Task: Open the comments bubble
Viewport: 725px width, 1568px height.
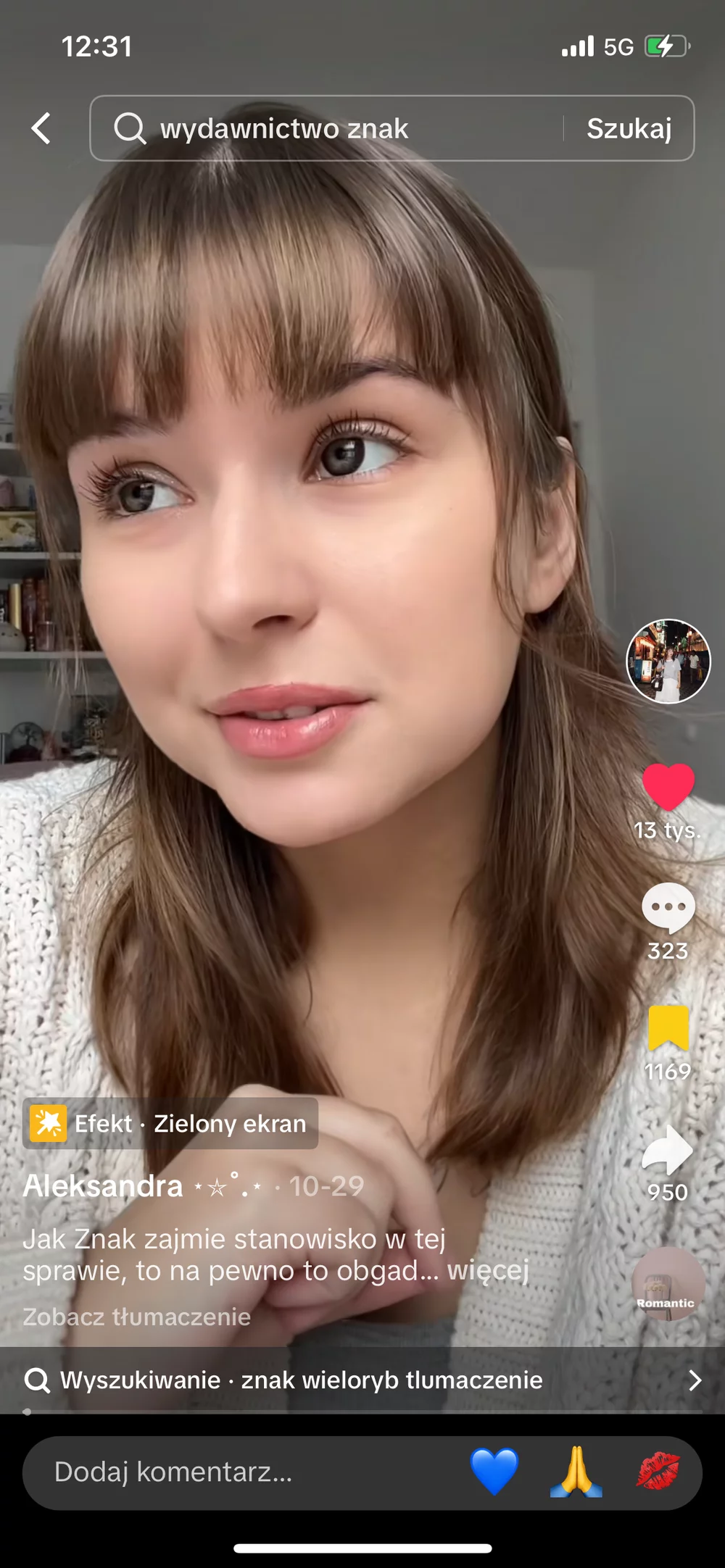Action: (x=668, y=907)
